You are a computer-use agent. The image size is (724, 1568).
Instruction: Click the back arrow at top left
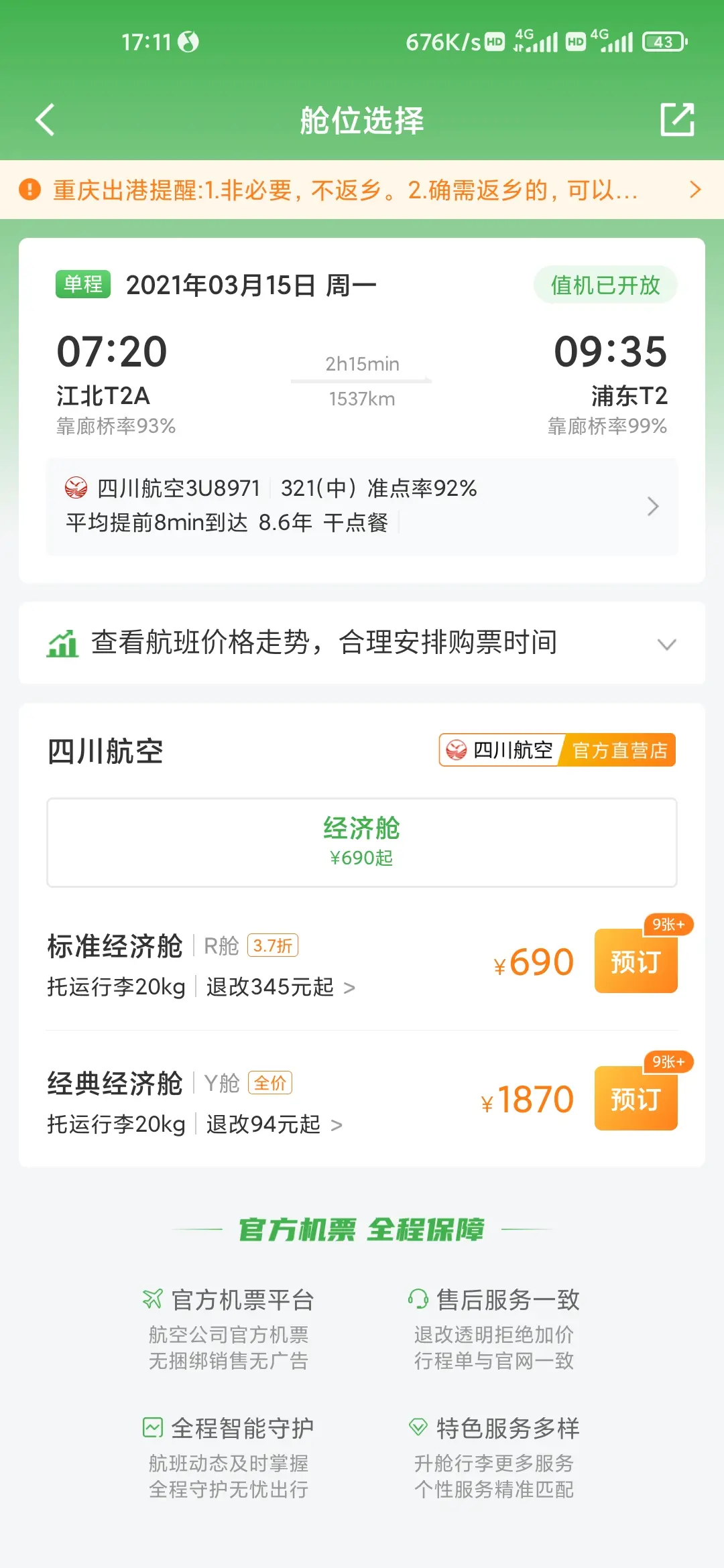(x=44, y=121)
